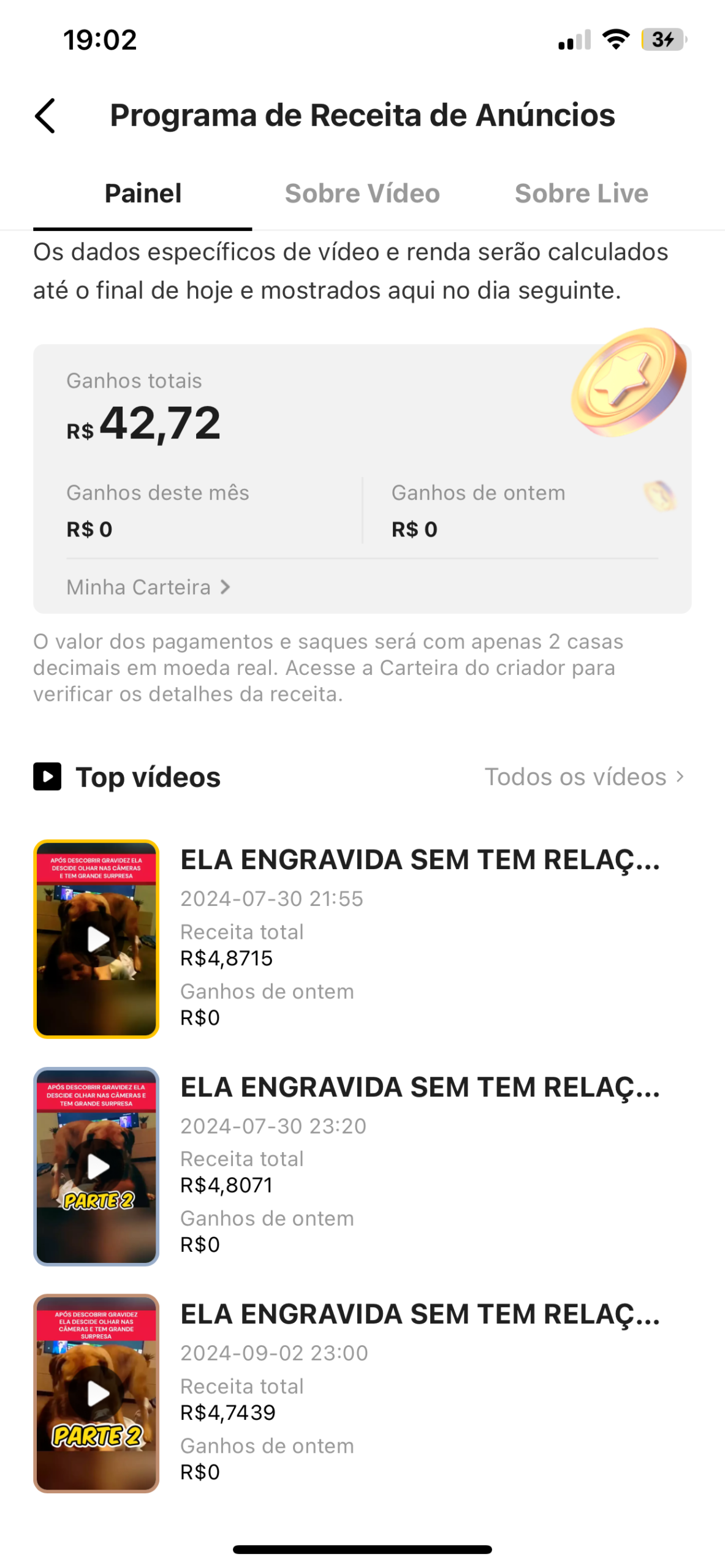Image resolution: width=725 pixels, height=1568 pixels.
Task: Open the video posted 2024-07-30 23:20
Action: (x=96, y=1166)
